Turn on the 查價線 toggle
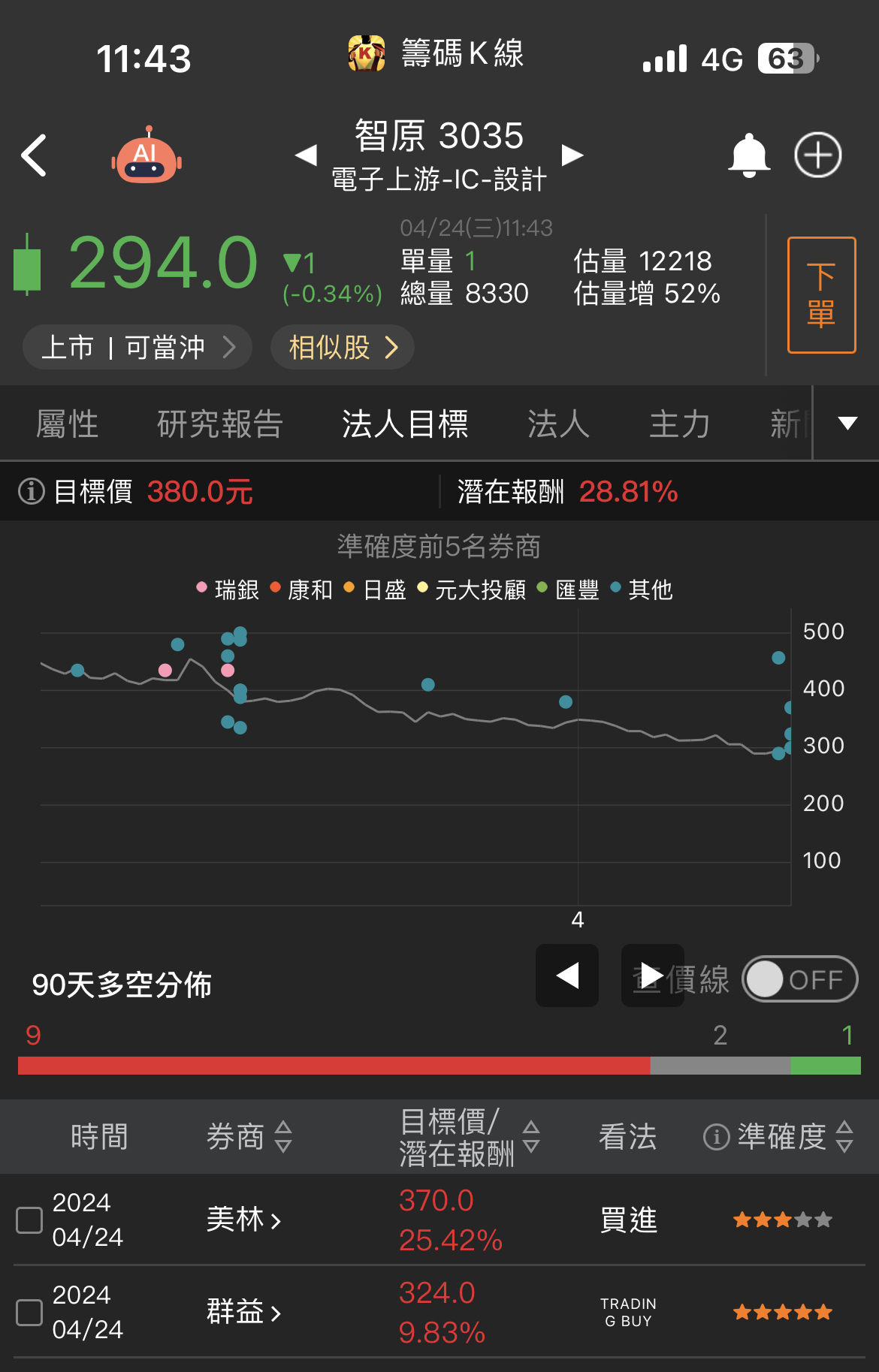 coord(799,978)
